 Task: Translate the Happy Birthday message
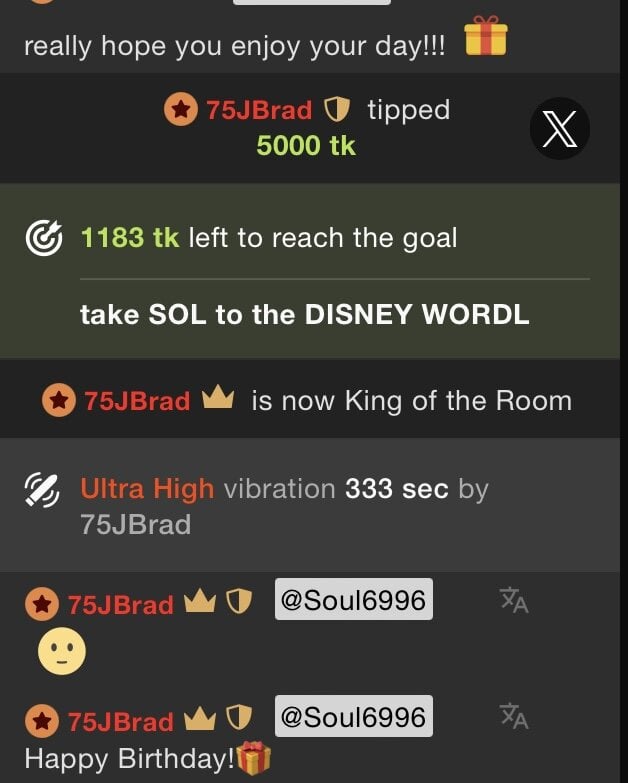point(514,716)
